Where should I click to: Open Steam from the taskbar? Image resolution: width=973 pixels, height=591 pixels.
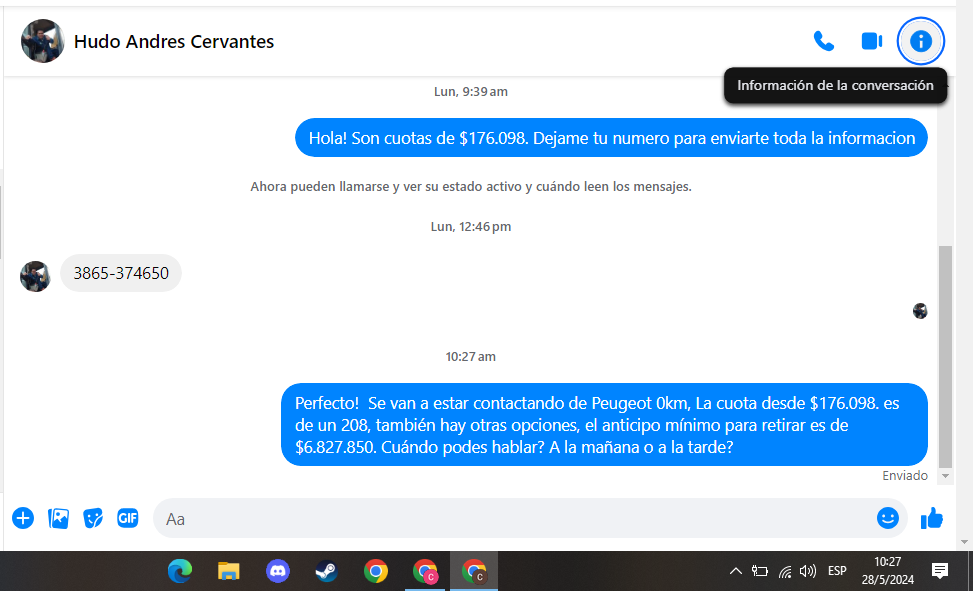click(326, 571)
